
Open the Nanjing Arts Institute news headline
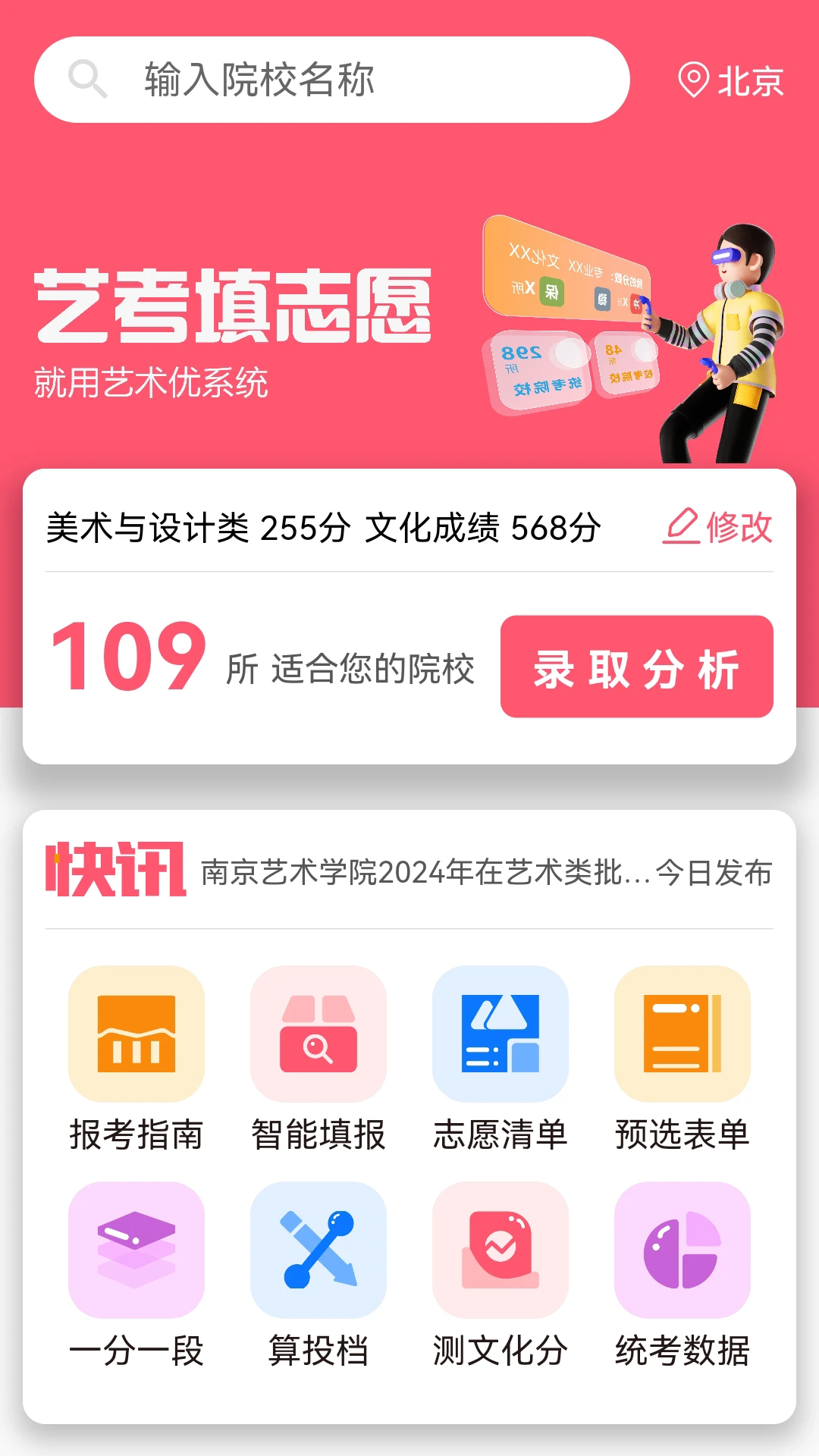point(419,874)
